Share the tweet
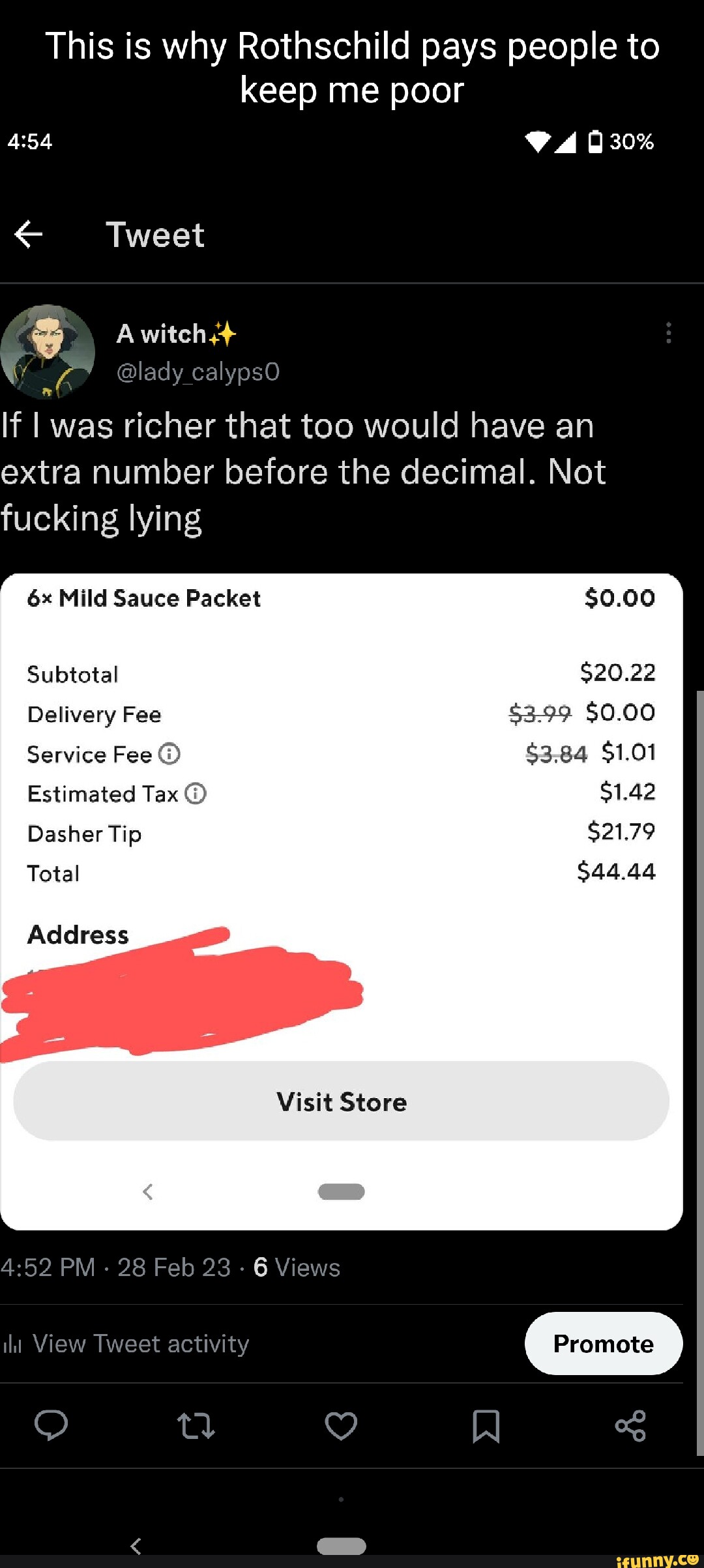704x1568 pixels. [630, 1425]
